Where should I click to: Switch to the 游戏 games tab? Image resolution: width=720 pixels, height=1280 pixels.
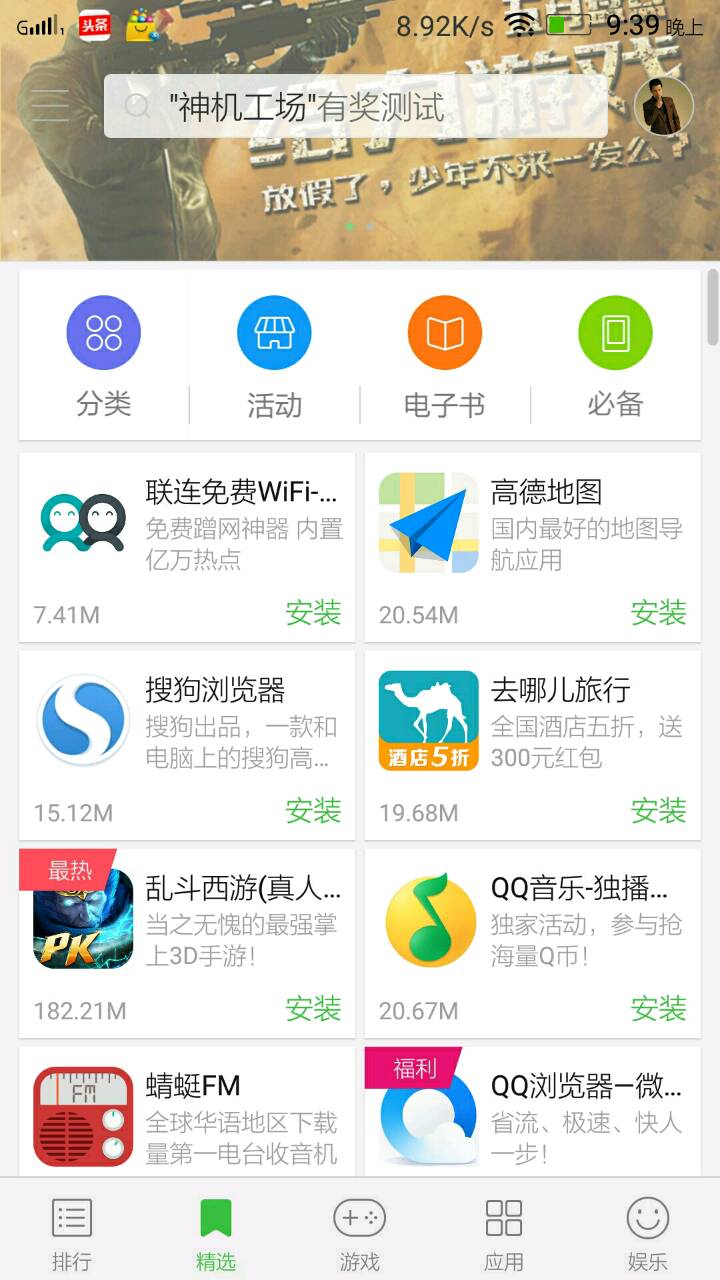pyautogui.click(x=360, y=1233)
